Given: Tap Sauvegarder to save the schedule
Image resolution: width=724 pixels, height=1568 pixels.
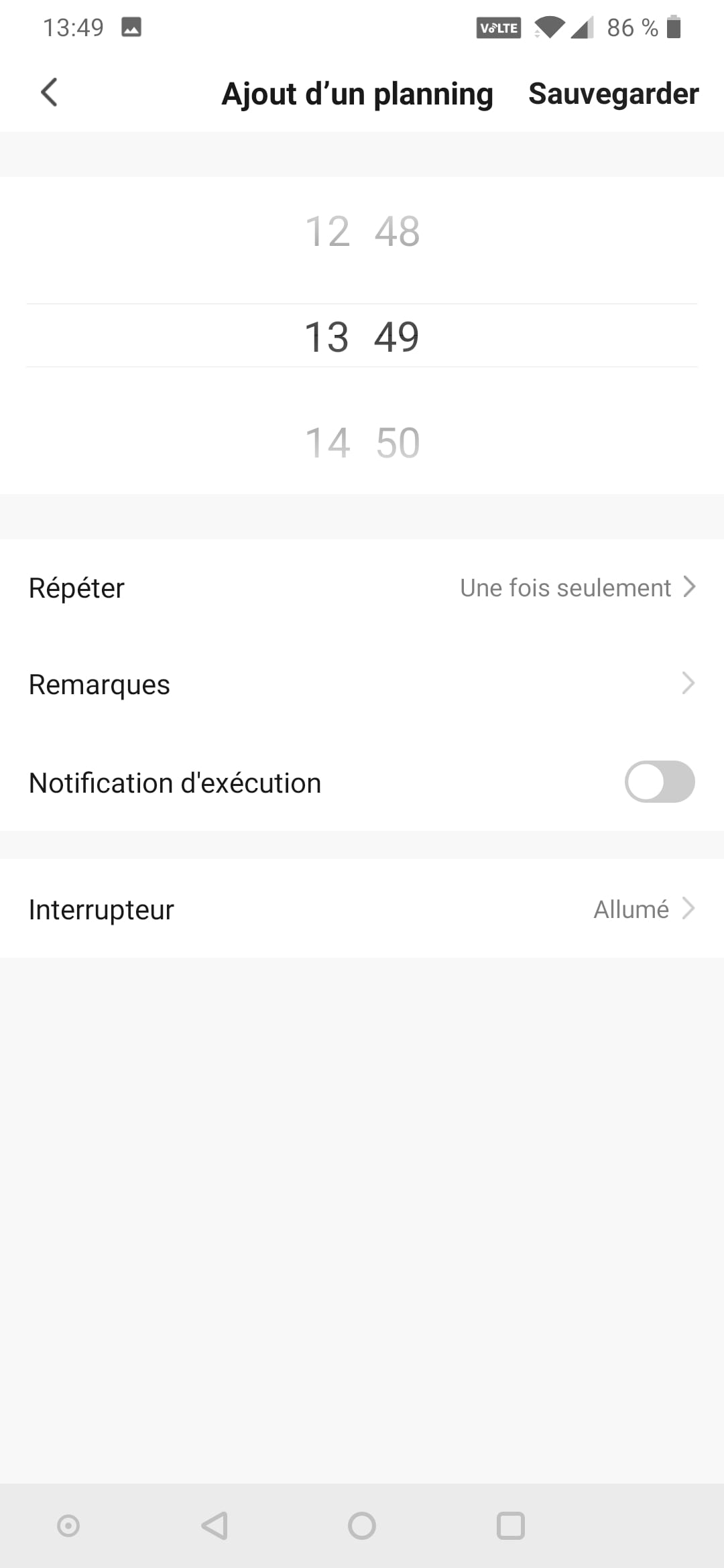Looking at the screenshot, I should click(613, 93).
